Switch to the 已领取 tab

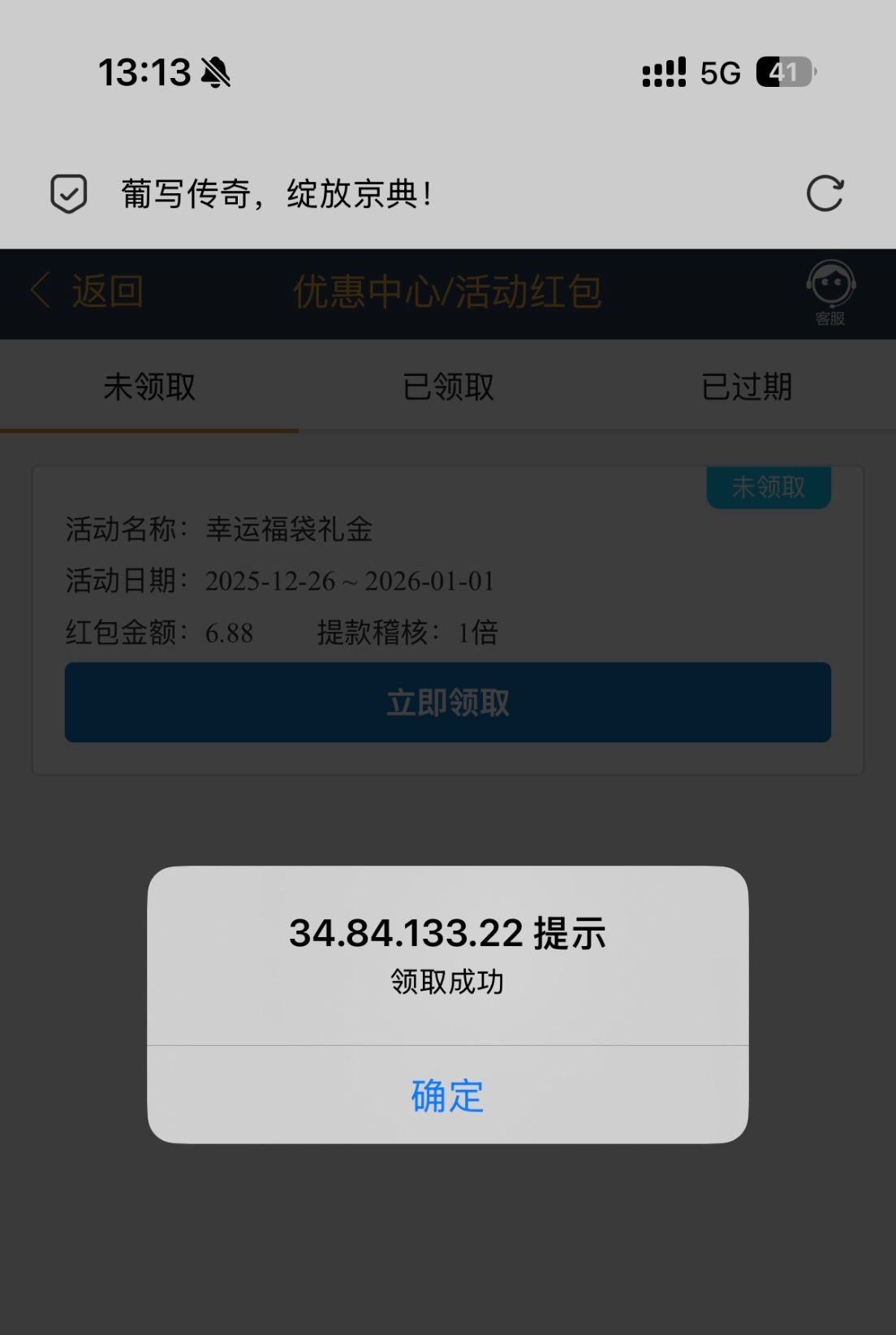(448, 387)
